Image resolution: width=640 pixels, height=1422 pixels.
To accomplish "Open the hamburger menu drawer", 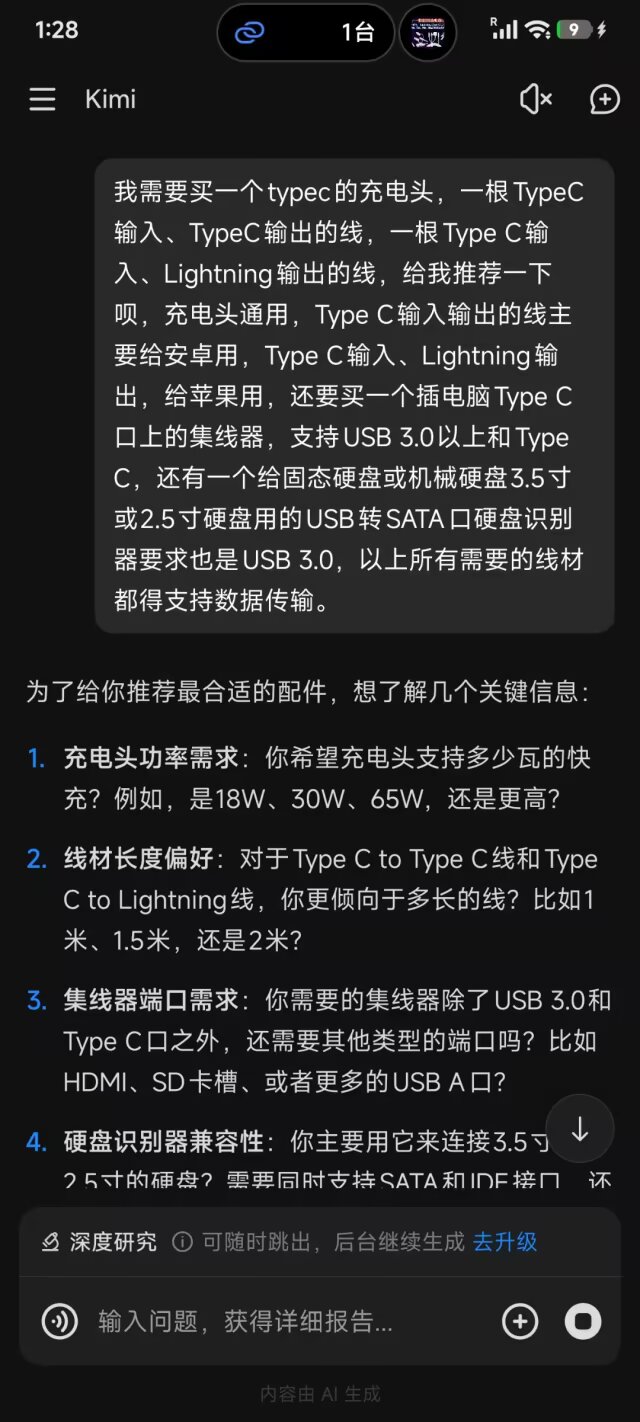I will pos(42,99).
